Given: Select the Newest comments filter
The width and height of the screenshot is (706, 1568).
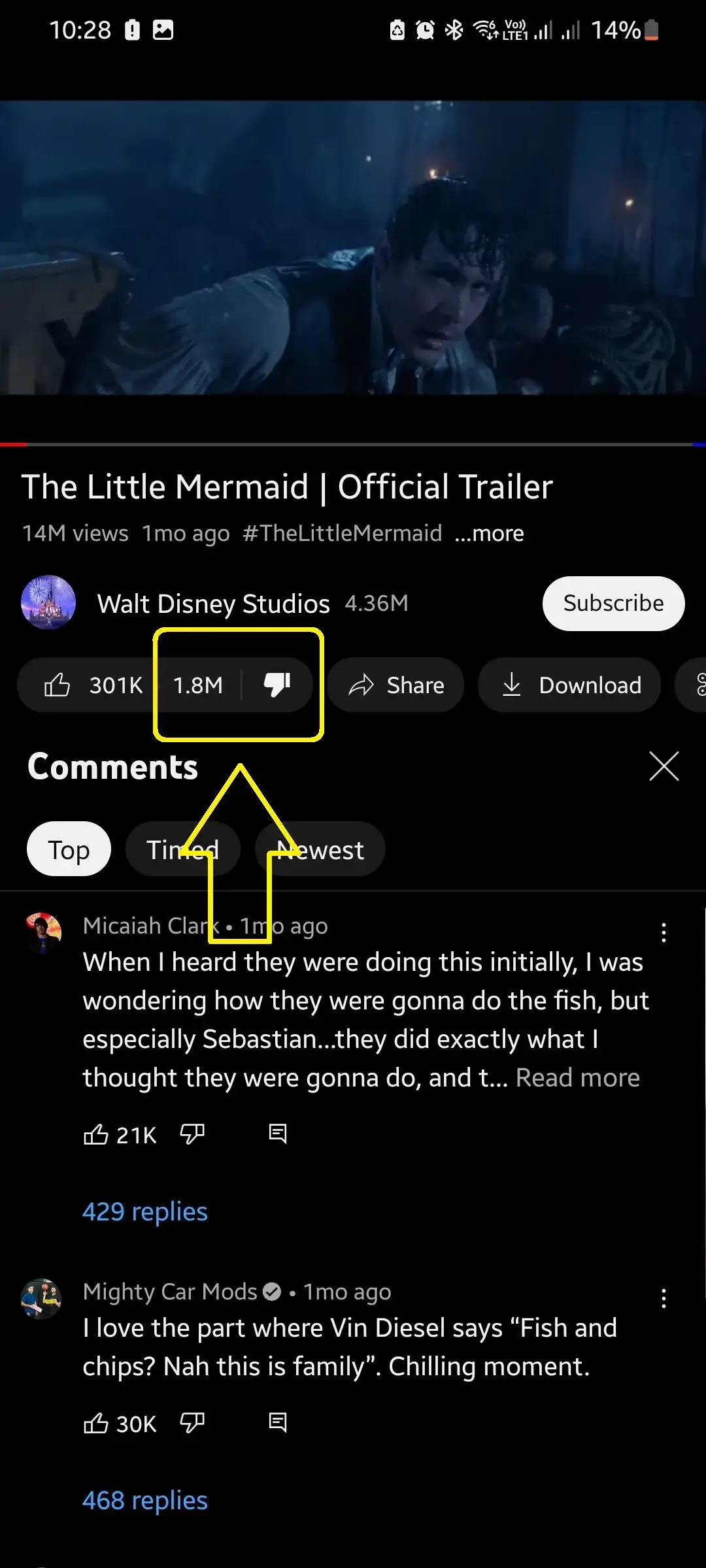Looking at the screenshot, I should pyautogui.click(x=320, y=849).
